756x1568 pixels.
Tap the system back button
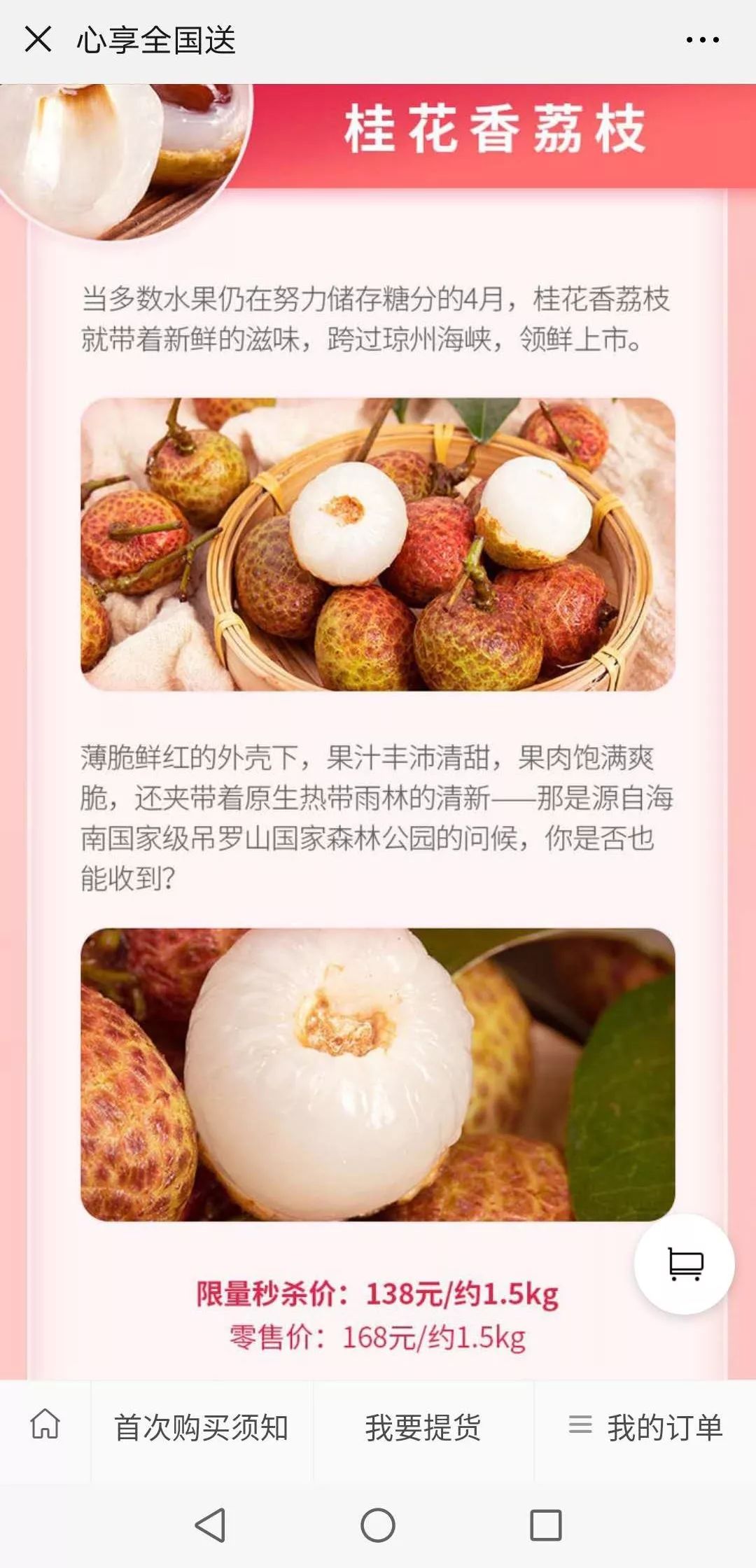pyautogui.click(x=210, y=1525)
